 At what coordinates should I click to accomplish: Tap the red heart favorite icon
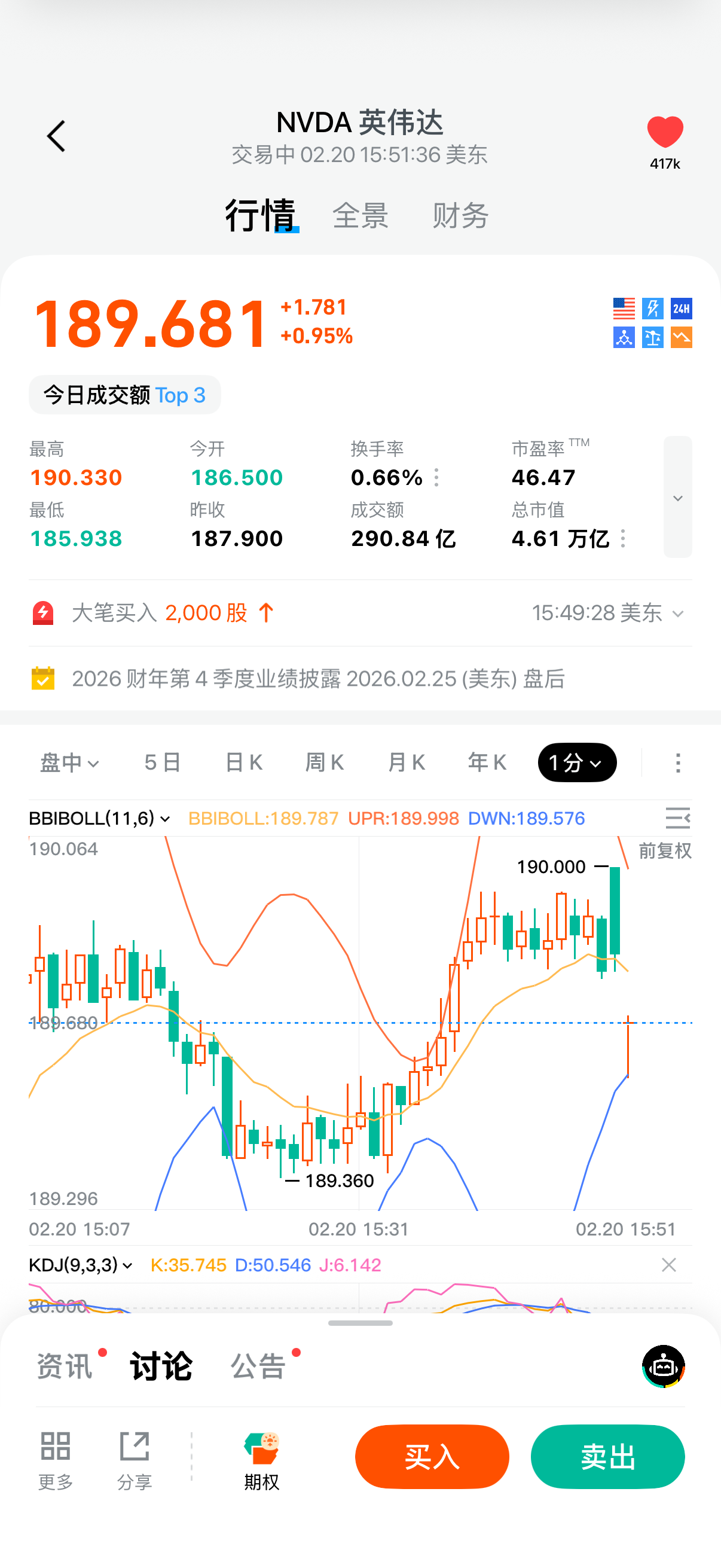(x=664, y=132)
